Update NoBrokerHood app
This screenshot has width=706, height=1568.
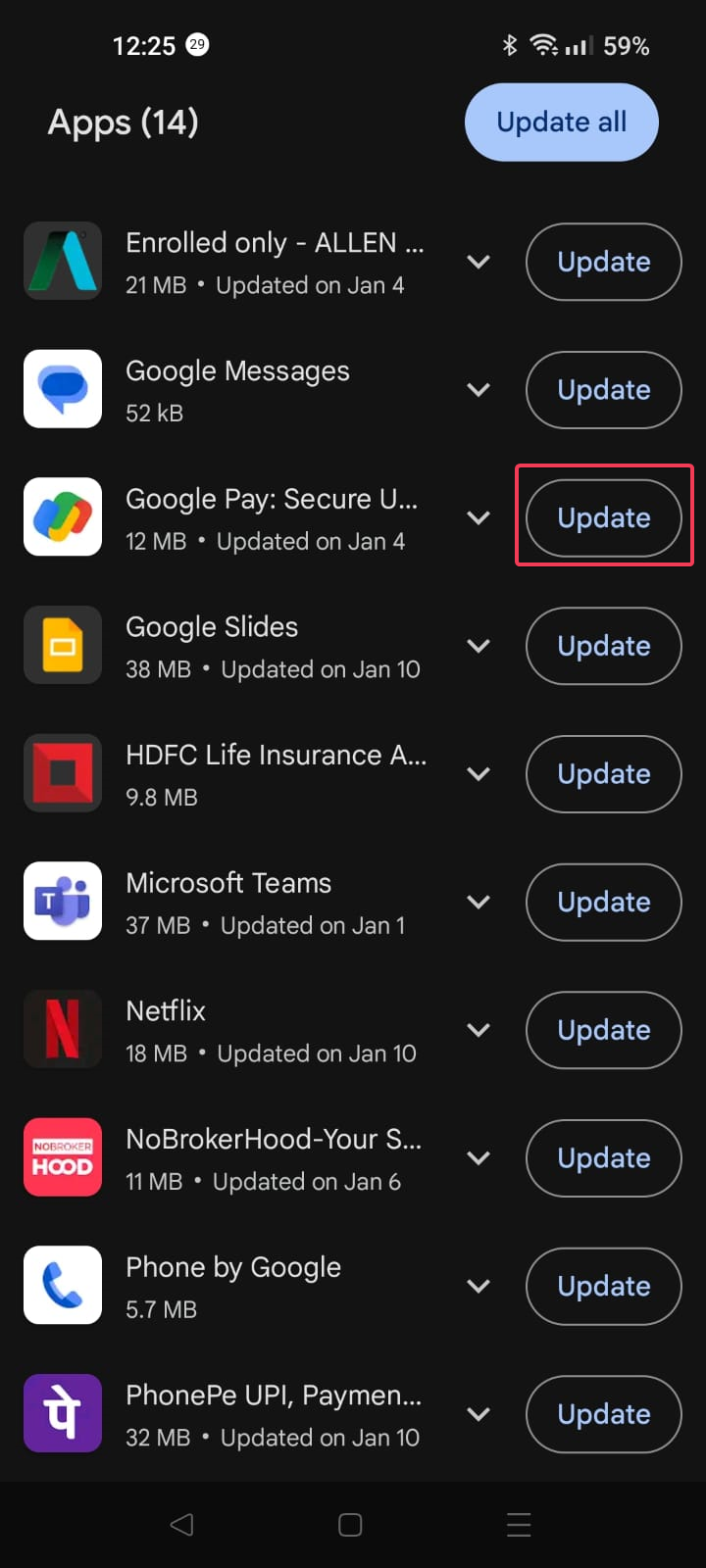coord(603,1158)
